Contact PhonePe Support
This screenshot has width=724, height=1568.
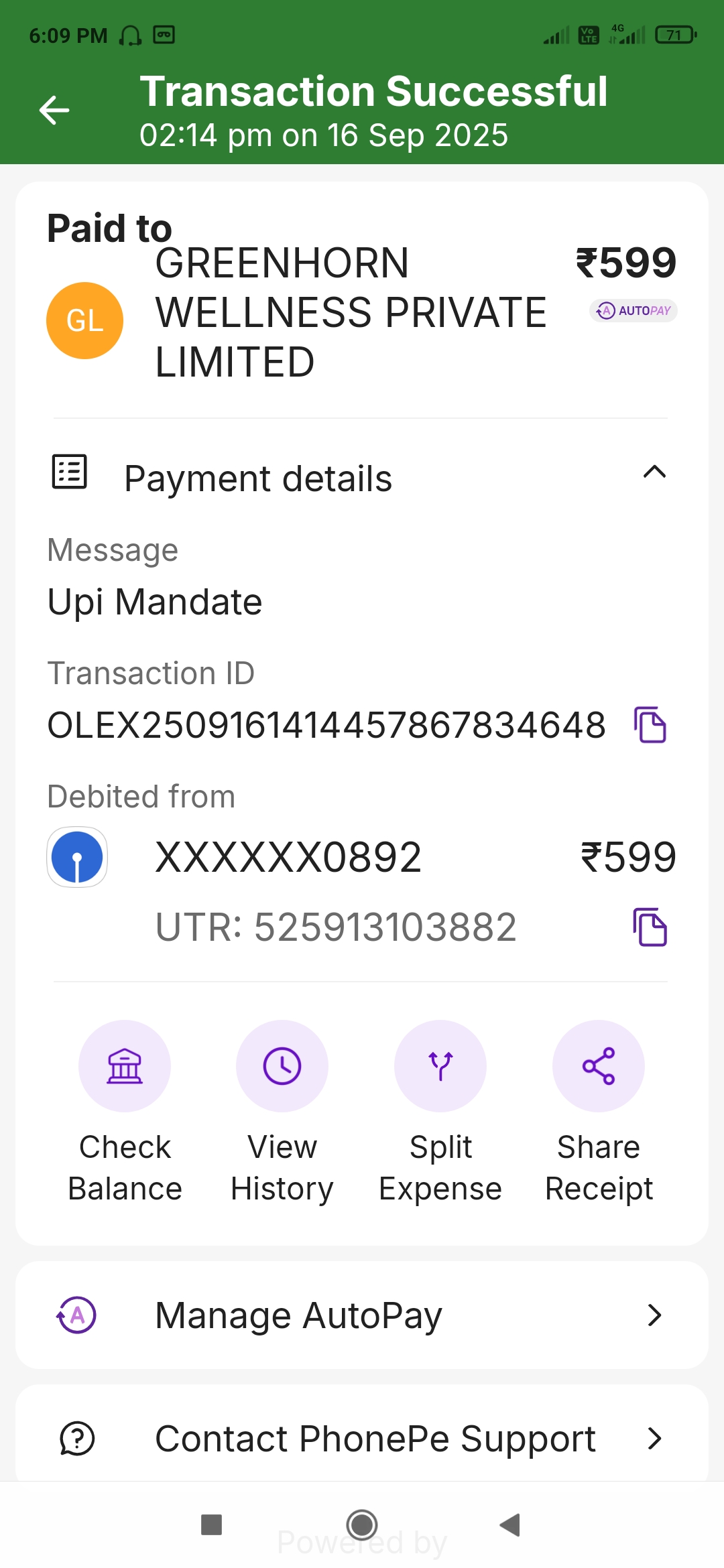coord(362,1439)
